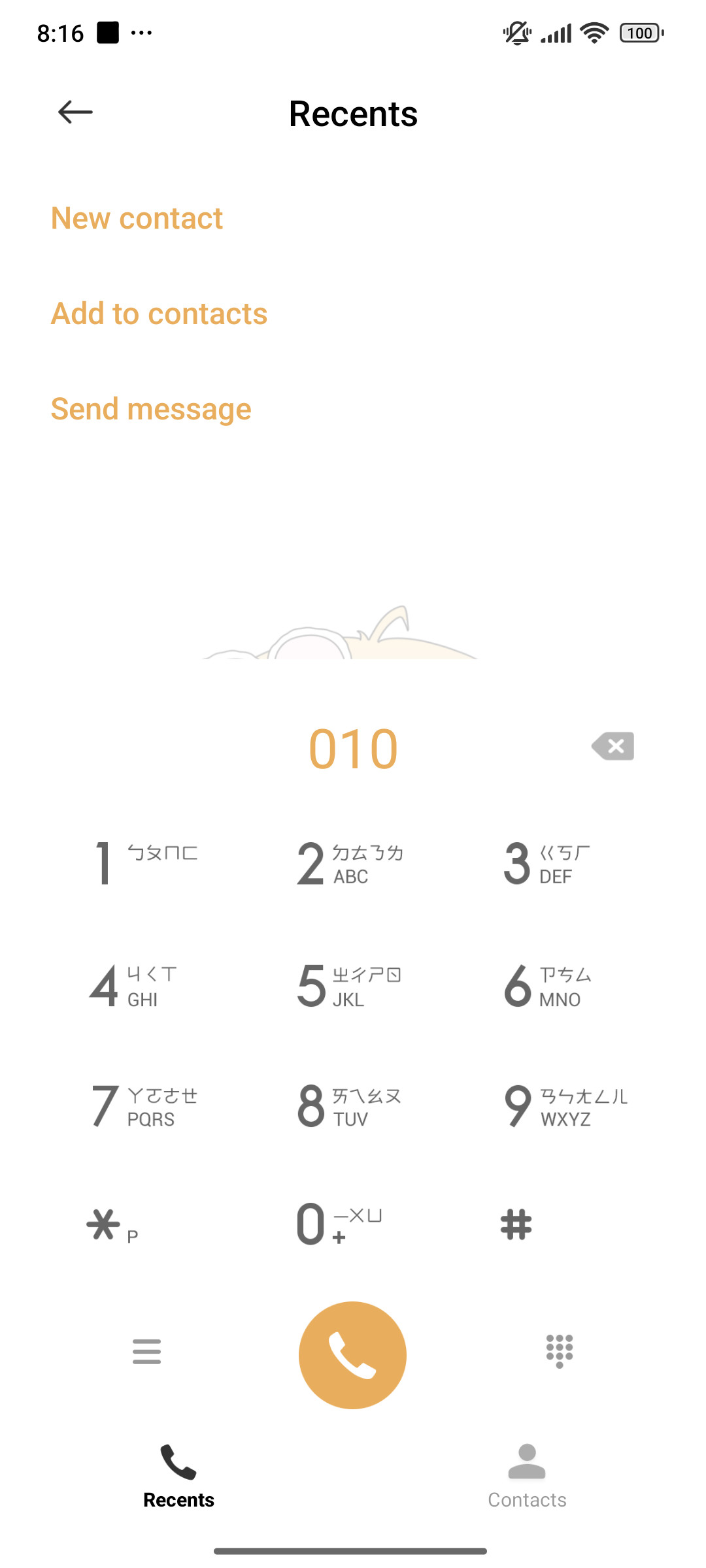
Task: Select New contact
Action: click(x=137, y=218)
